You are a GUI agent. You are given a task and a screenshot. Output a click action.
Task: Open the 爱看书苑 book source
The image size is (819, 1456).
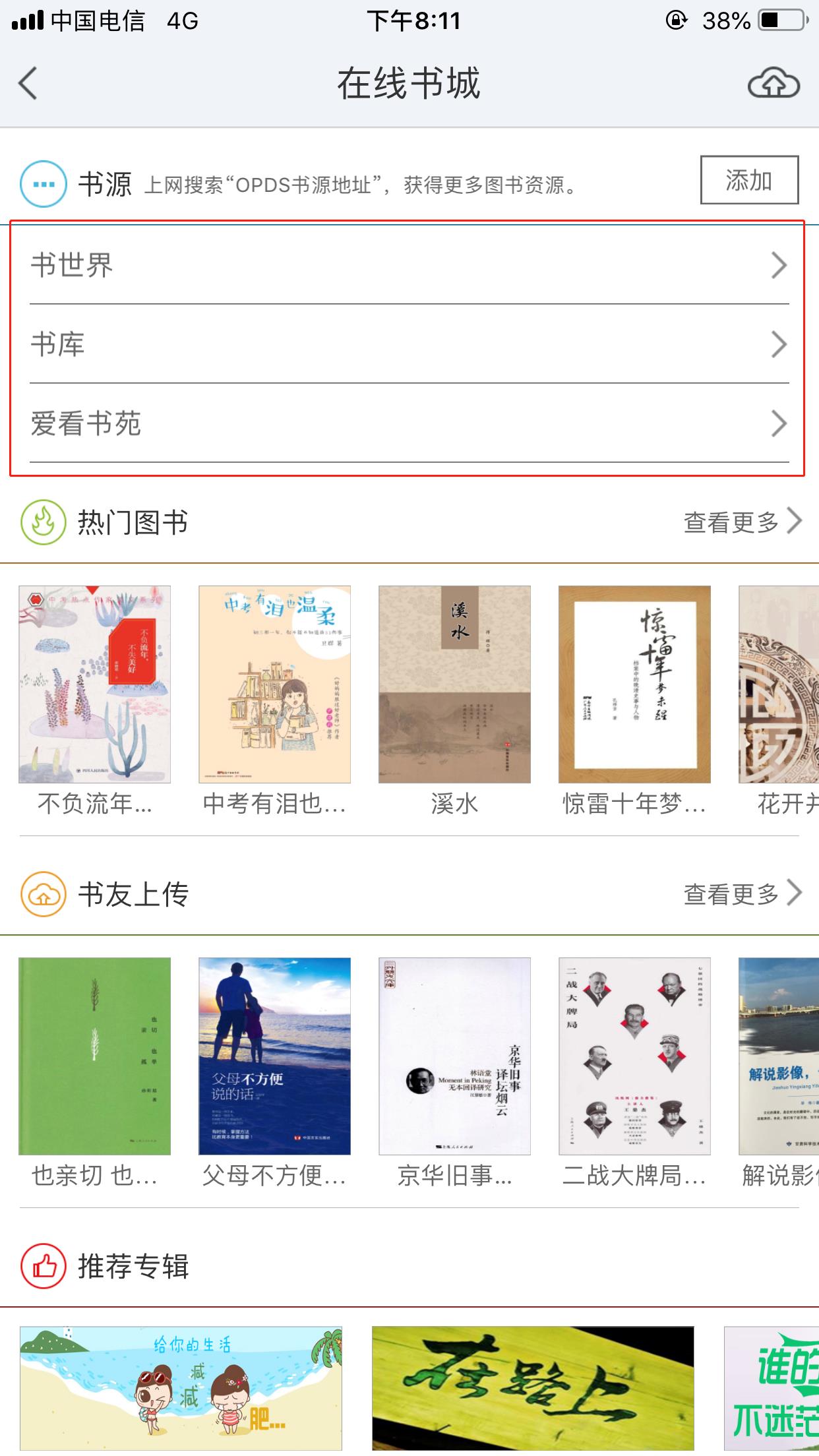point(409,423)
